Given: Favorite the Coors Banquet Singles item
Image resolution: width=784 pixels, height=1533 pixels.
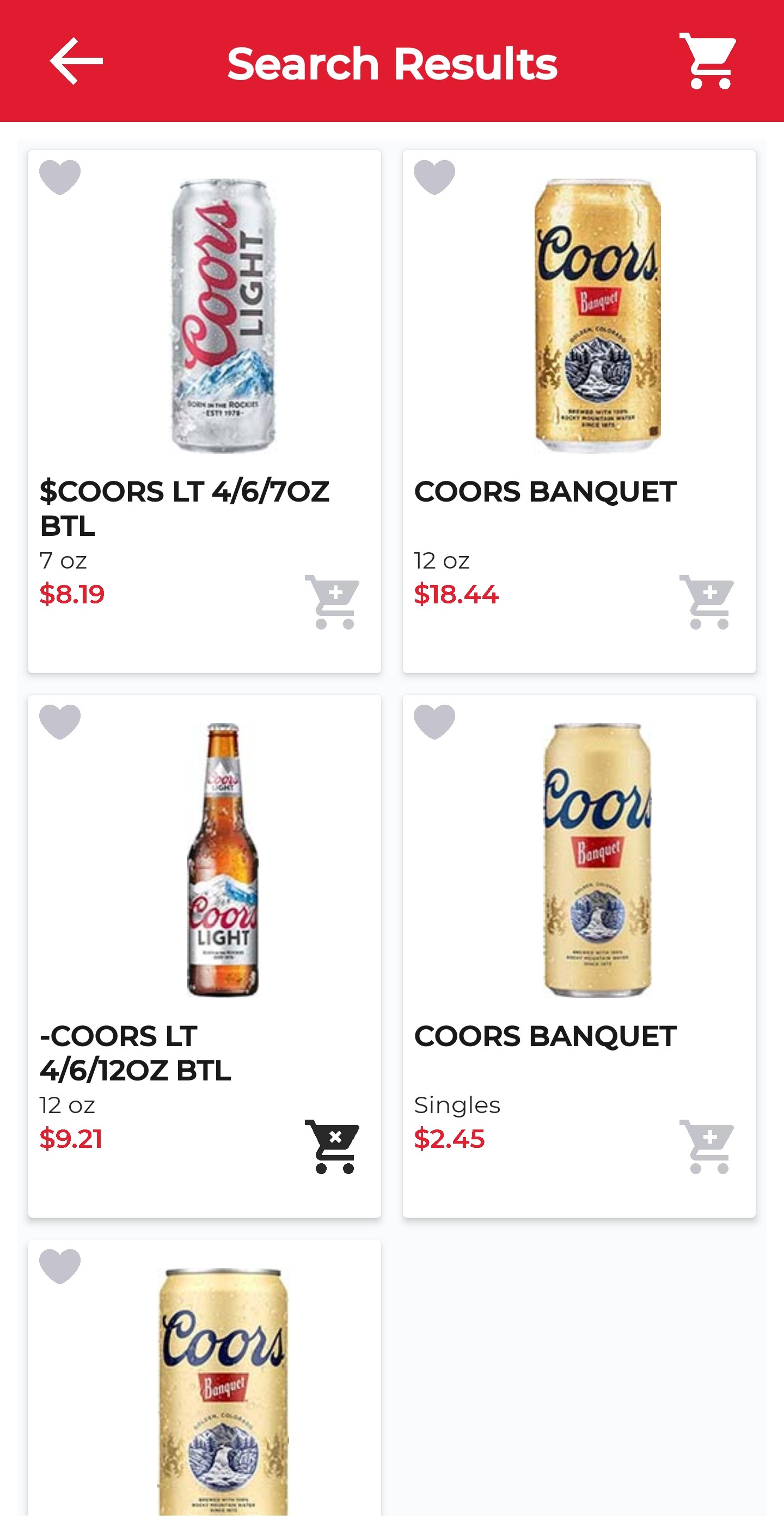Looking at the screenshot, I should (x=434, y=721).
